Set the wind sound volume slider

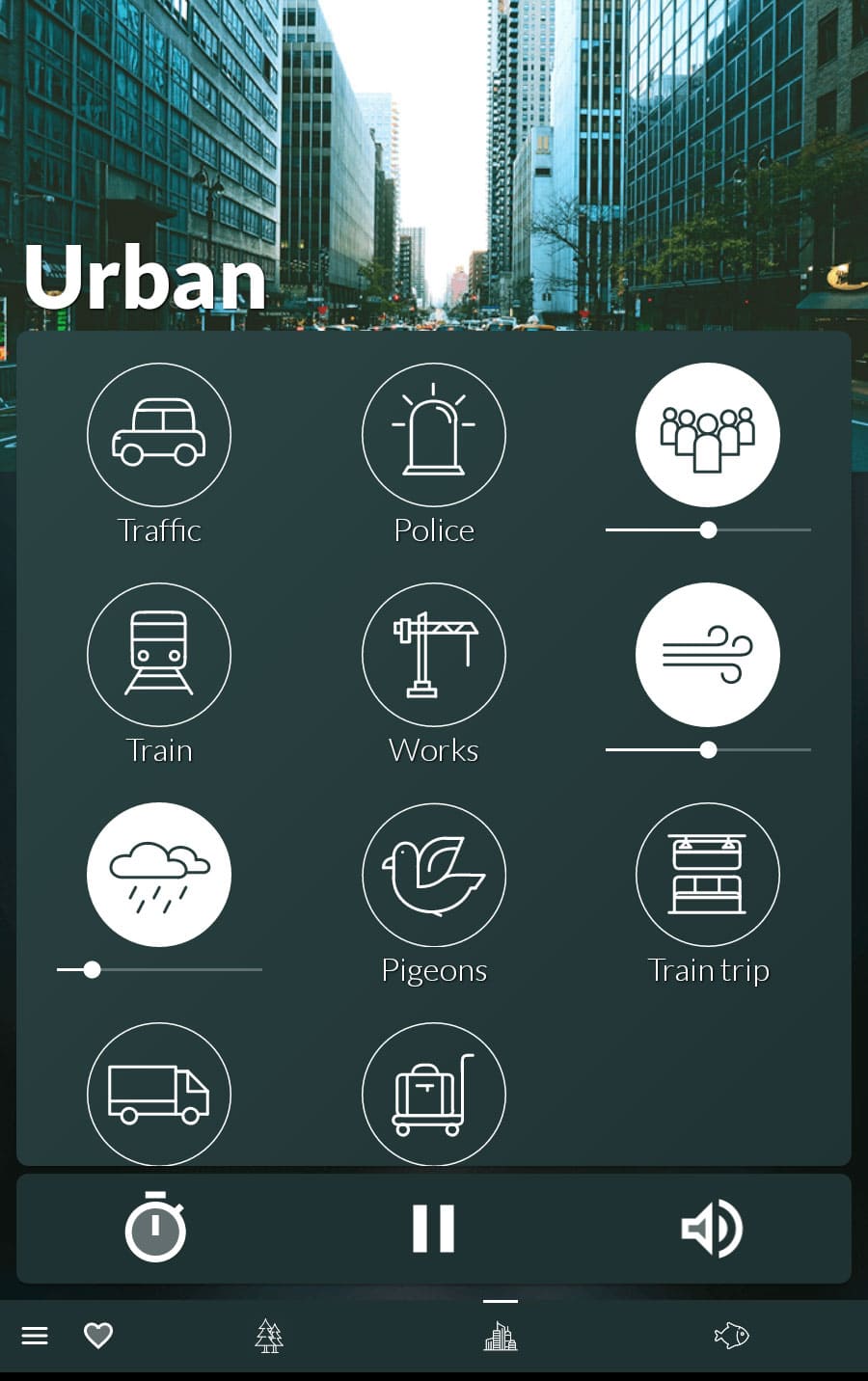pos(708,750)
